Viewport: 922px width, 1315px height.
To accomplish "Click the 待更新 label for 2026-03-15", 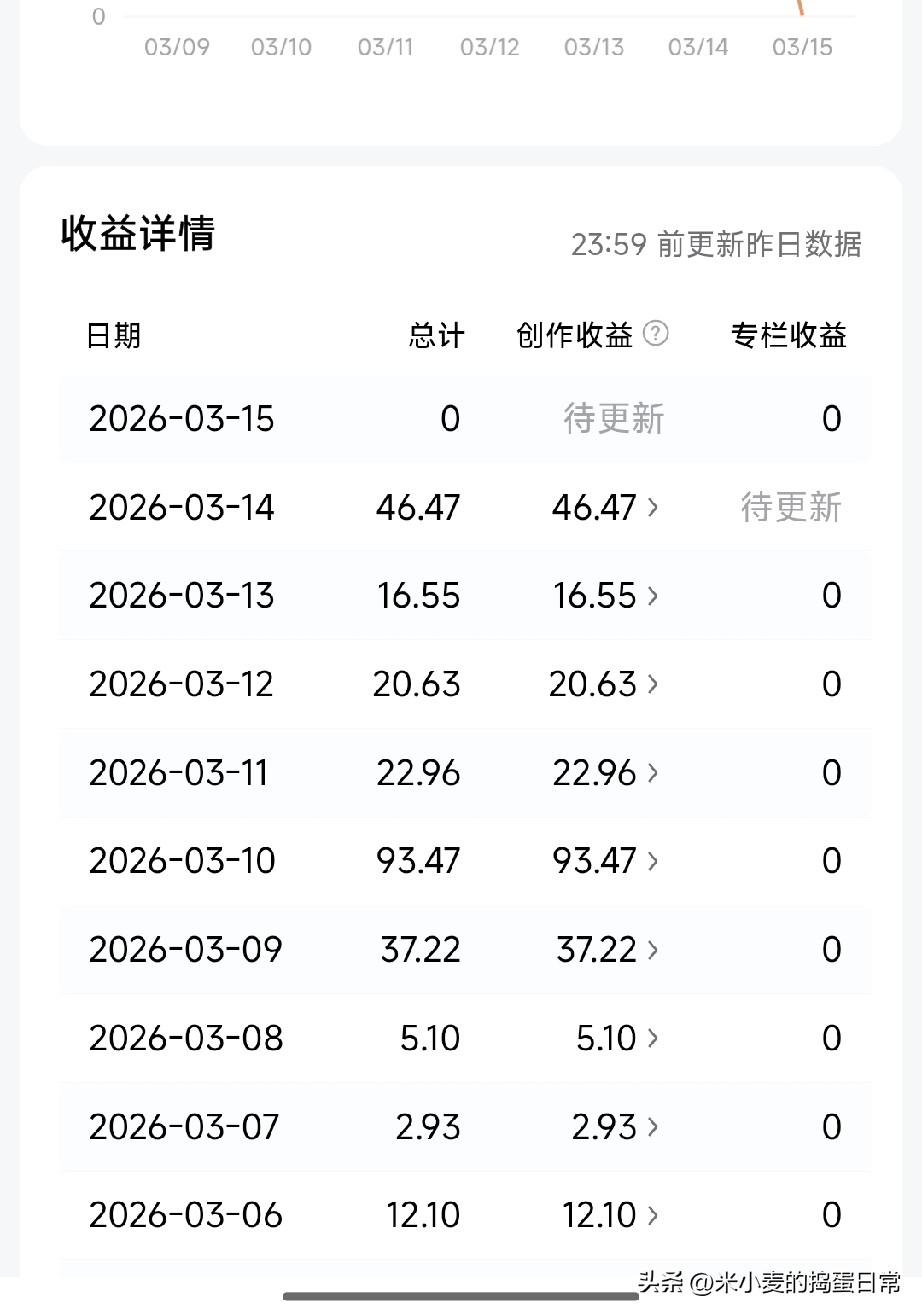I will [613, 419].
